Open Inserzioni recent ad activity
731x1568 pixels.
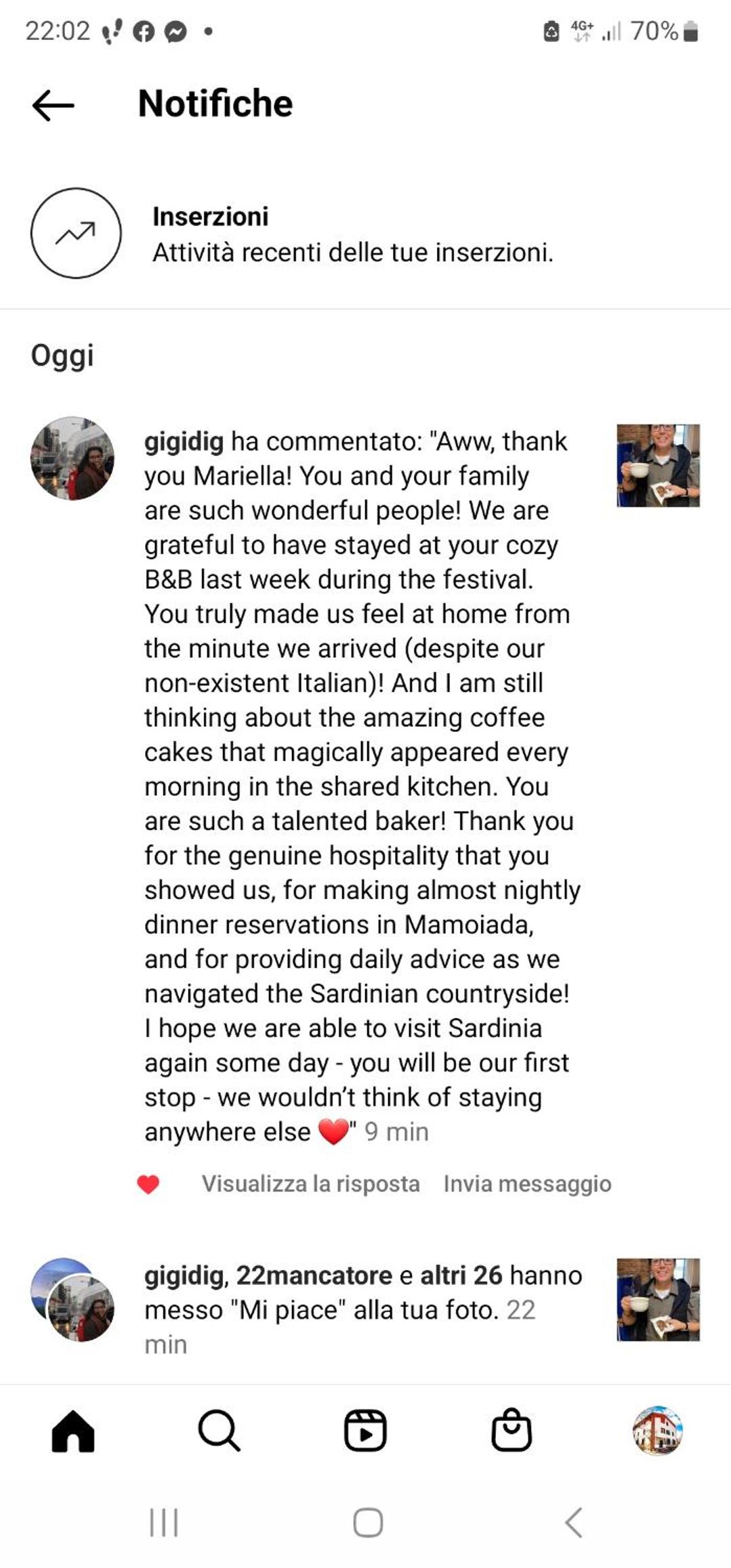366,234
